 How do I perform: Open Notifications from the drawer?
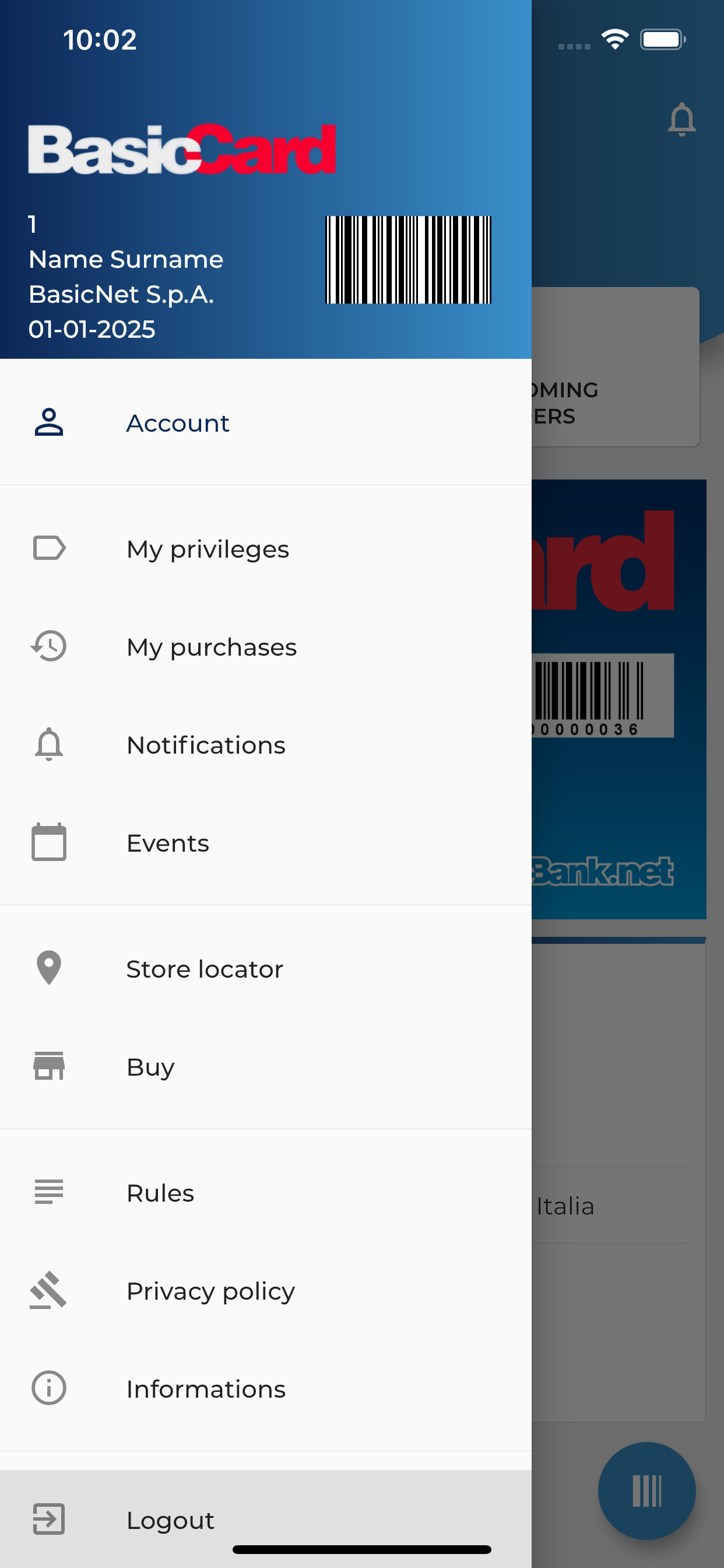(x=206, y=745)
